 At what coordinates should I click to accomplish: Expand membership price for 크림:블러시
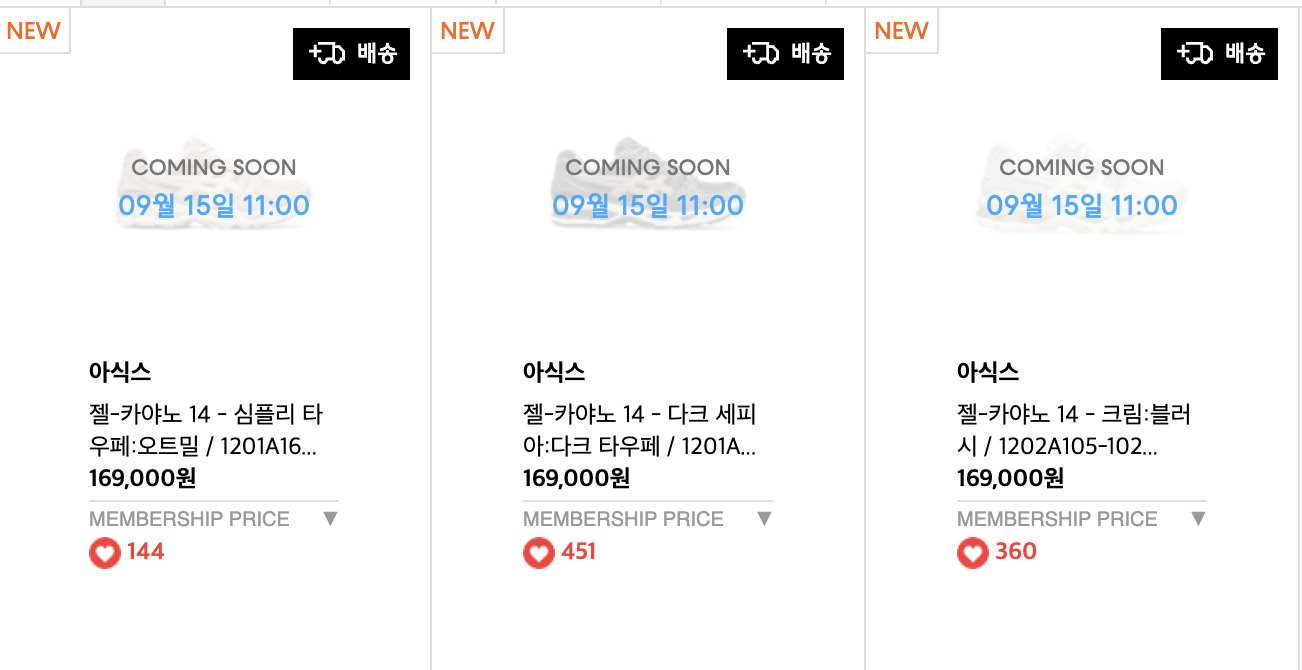[1199, 519]
